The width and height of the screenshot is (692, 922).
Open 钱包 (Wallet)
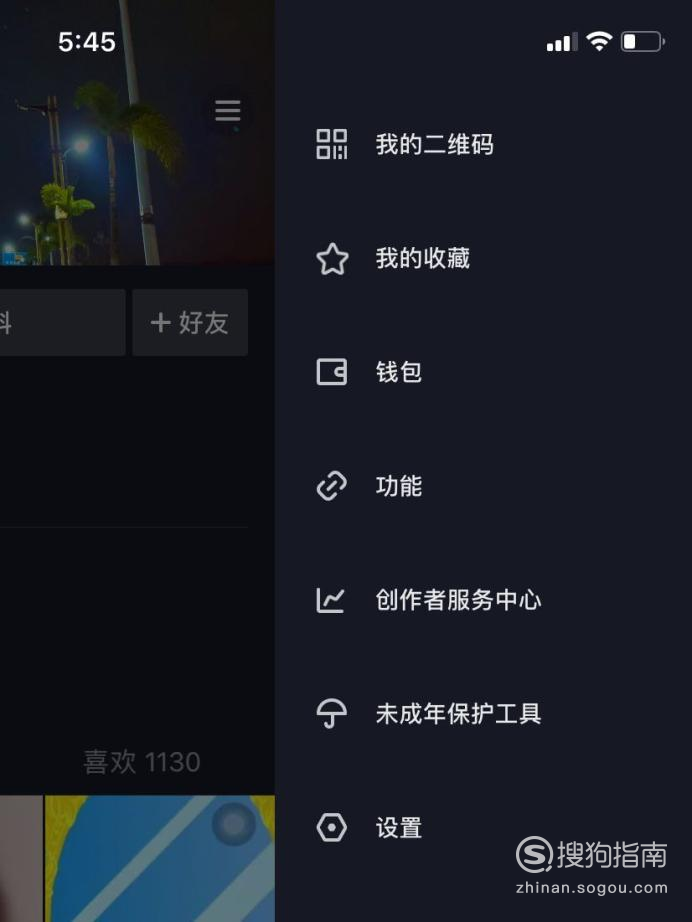[398, 373]
